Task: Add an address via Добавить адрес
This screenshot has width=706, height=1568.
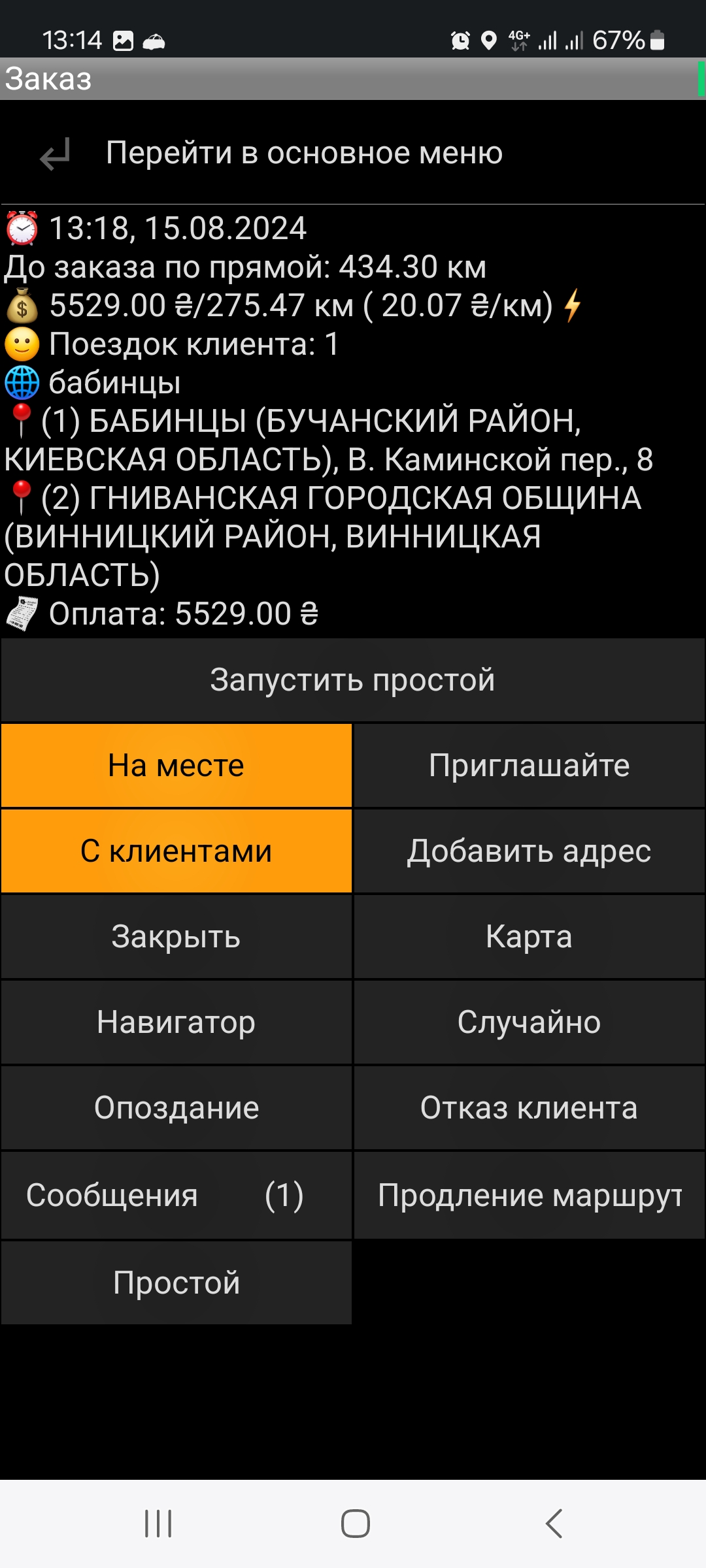Action: [x=529, y=851]
